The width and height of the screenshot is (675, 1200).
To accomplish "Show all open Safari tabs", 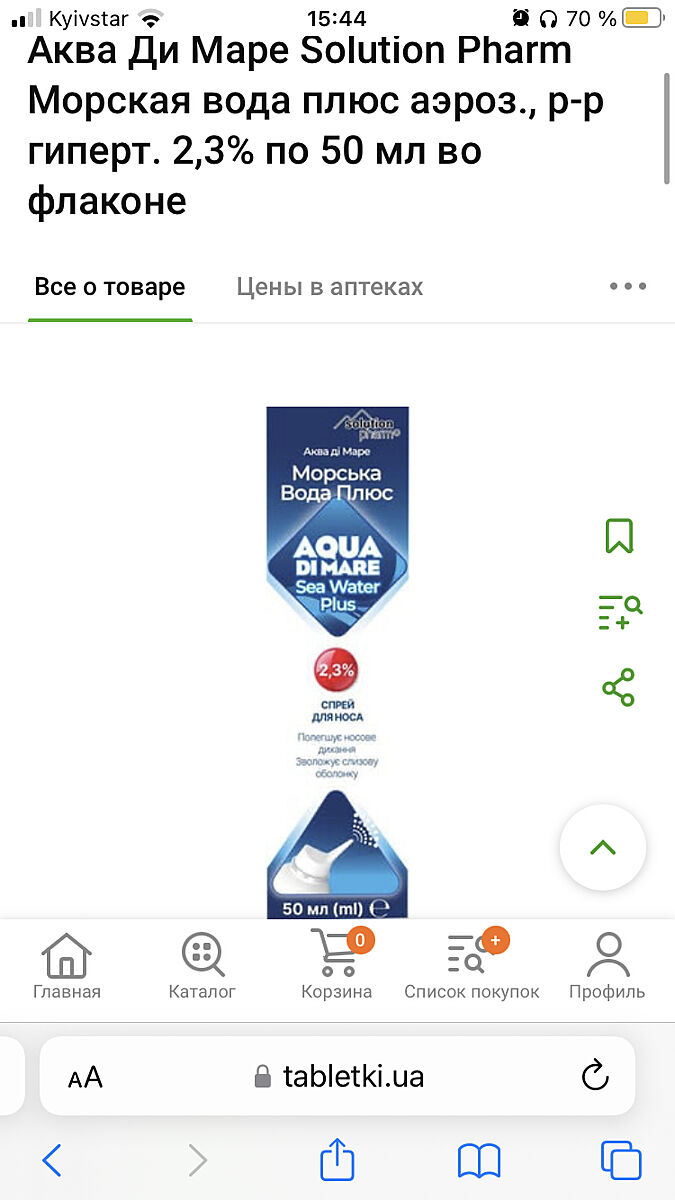I will point(621,1160).
